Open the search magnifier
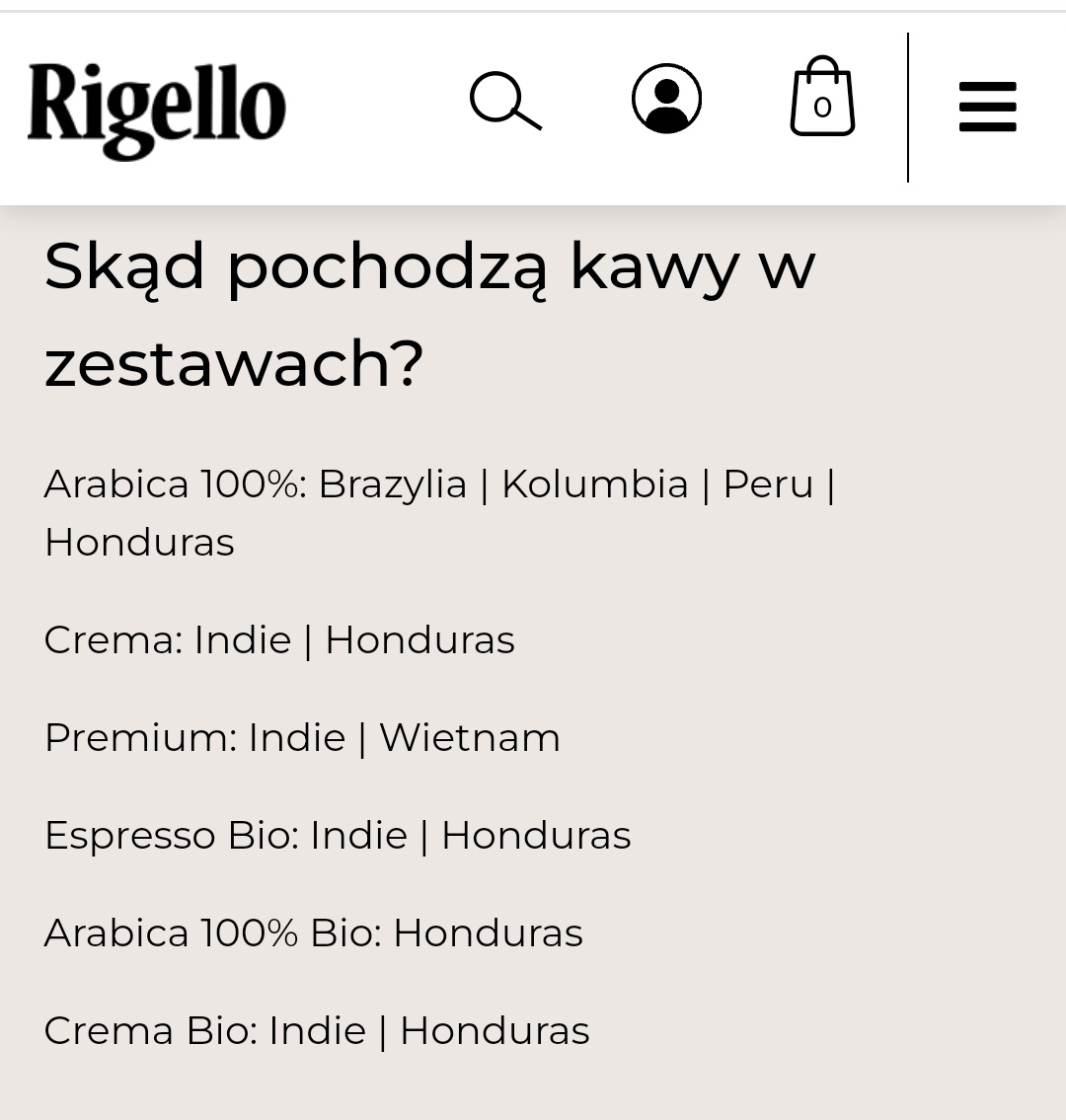 pyautogui.click(x=504, y=101)
